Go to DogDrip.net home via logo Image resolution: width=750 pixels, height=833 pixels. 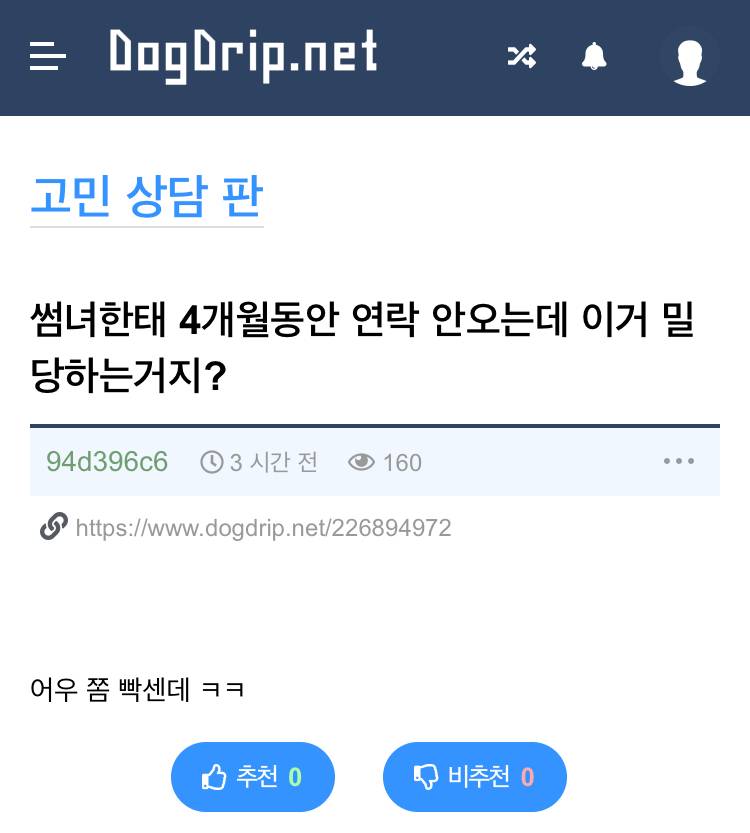(243, 55)
